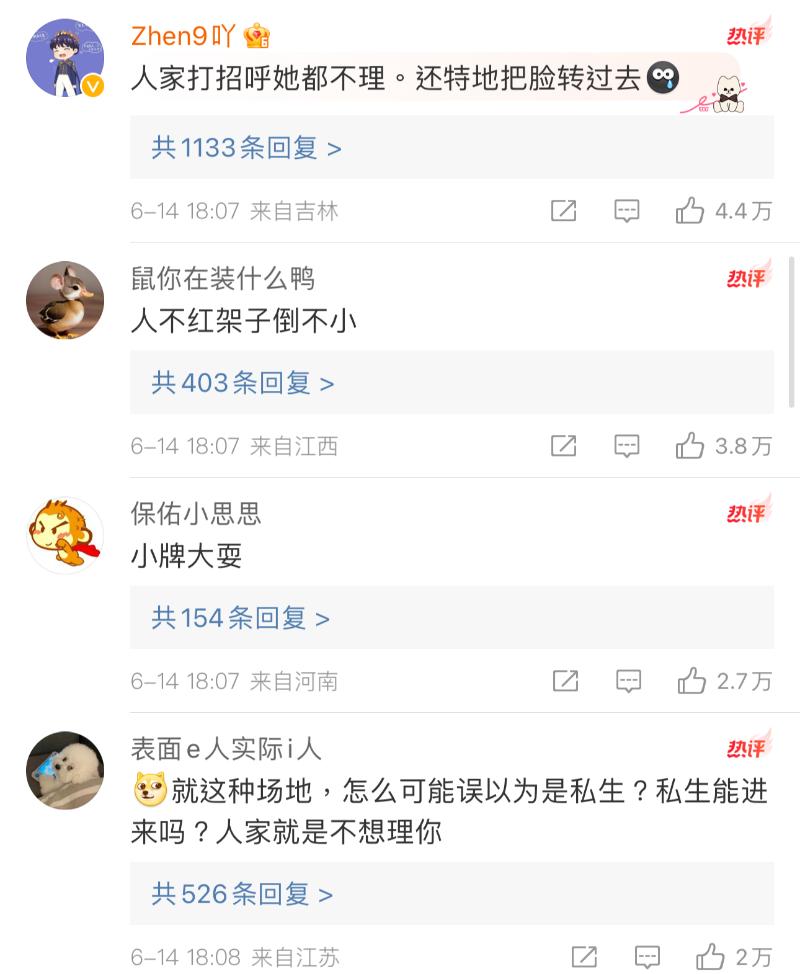The height and width of the screenshot is (974, 800).
Task: Open Zhen9's profile avatar
Action: coord(65,58)
